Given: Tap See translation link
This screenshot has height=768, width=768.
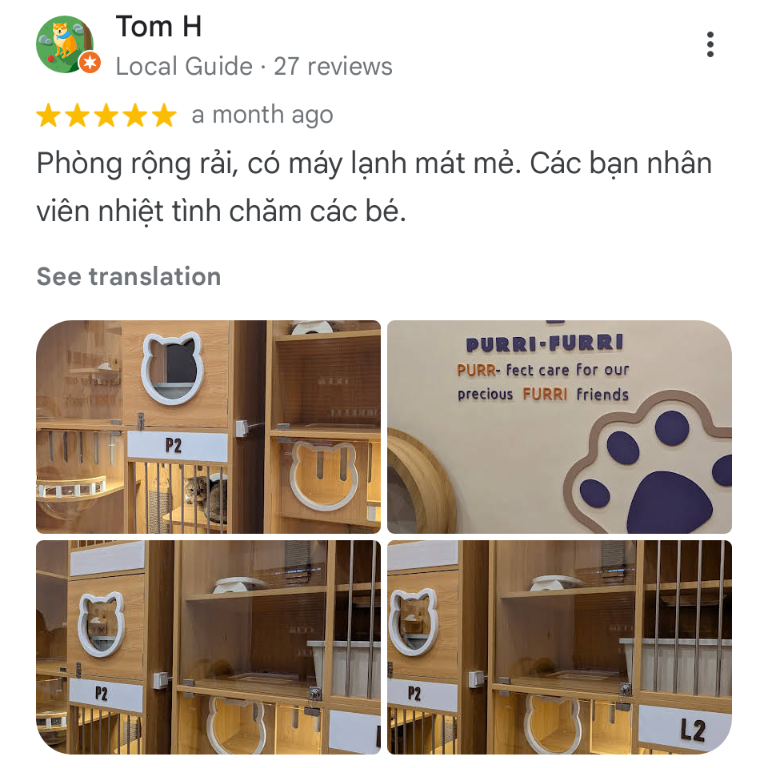Looking at the screenshot, I should point(128,276).
